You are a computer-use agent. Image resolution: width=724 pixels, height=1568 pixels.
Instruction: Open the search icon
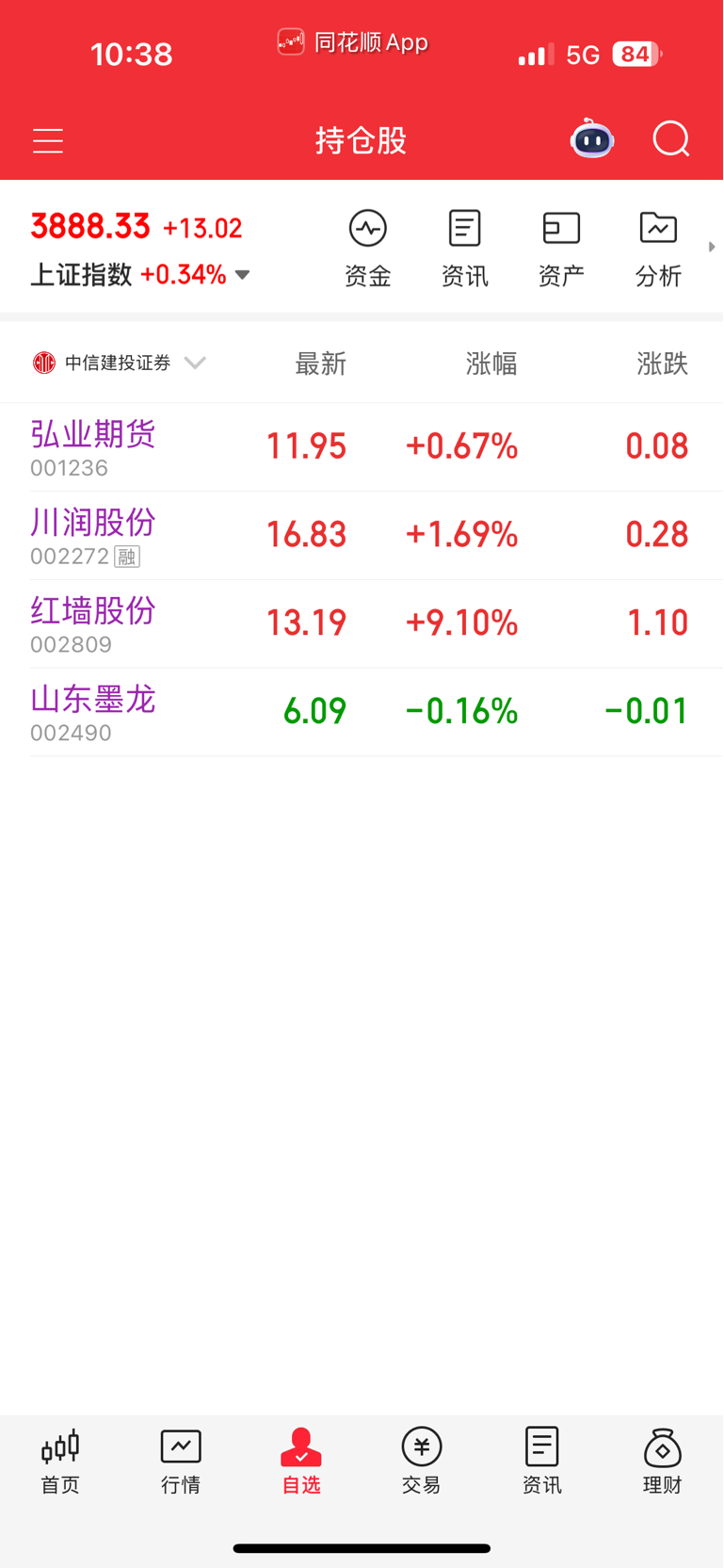click(671, 139)
